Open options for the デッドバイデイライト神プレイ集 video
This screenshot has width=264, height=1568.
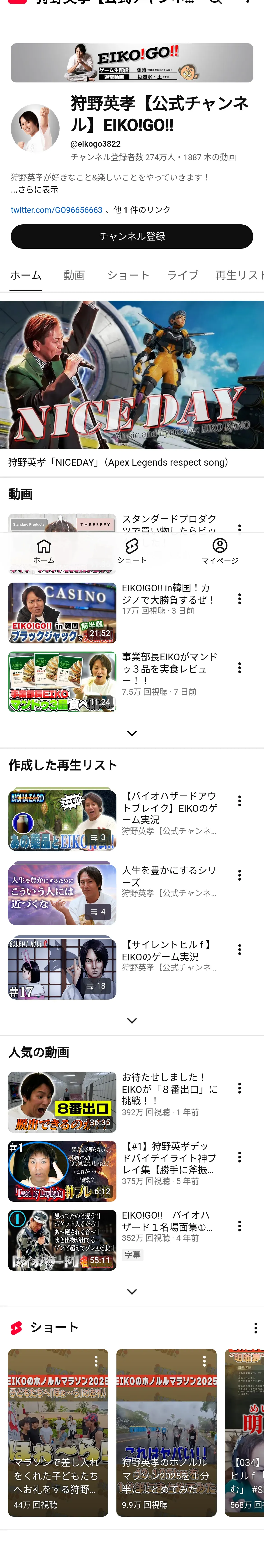[240, 1157]
